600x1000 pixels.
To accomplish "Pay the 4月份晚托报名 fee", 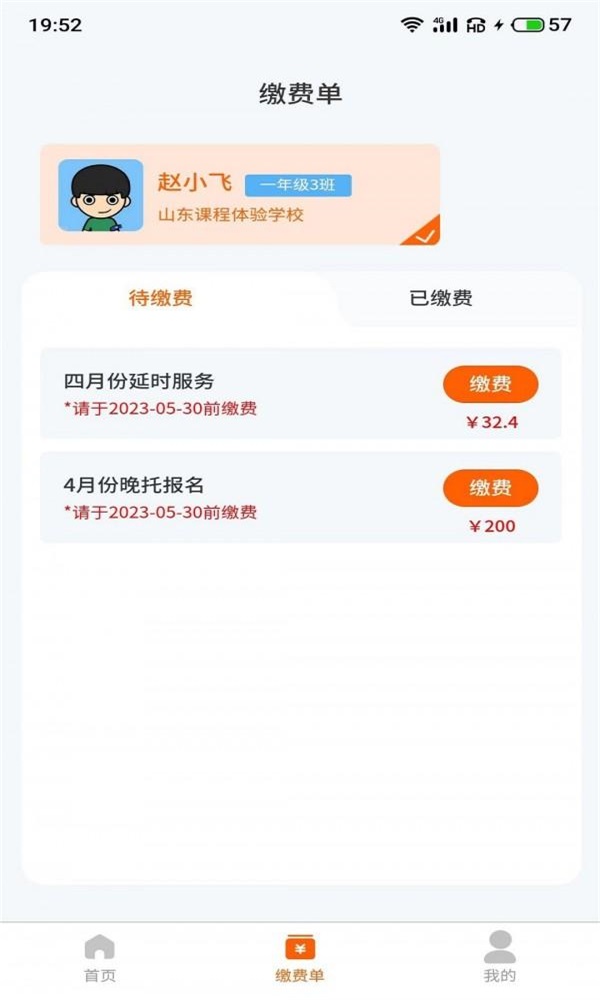I will [490, 488].
